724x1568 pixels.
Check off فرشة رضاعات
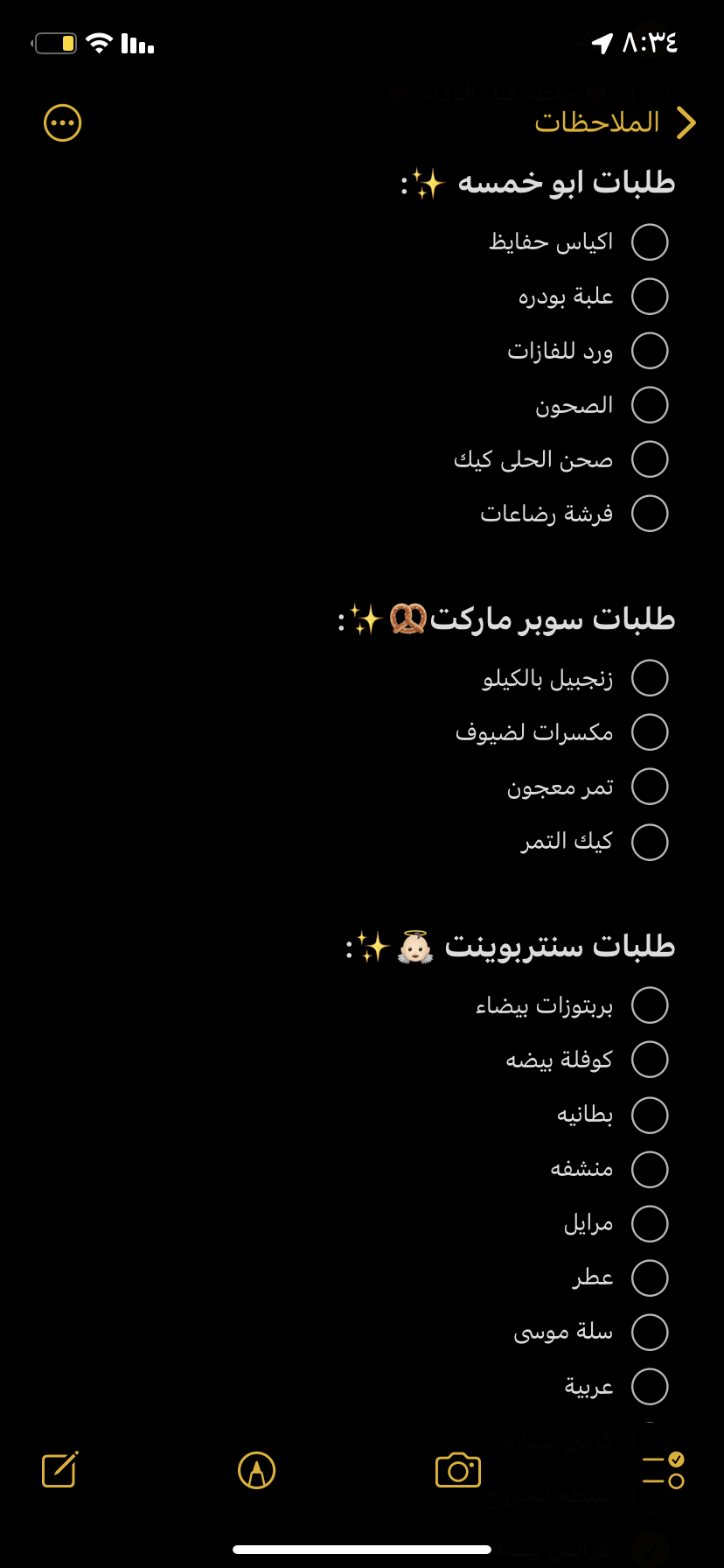(x=650, y=514)
